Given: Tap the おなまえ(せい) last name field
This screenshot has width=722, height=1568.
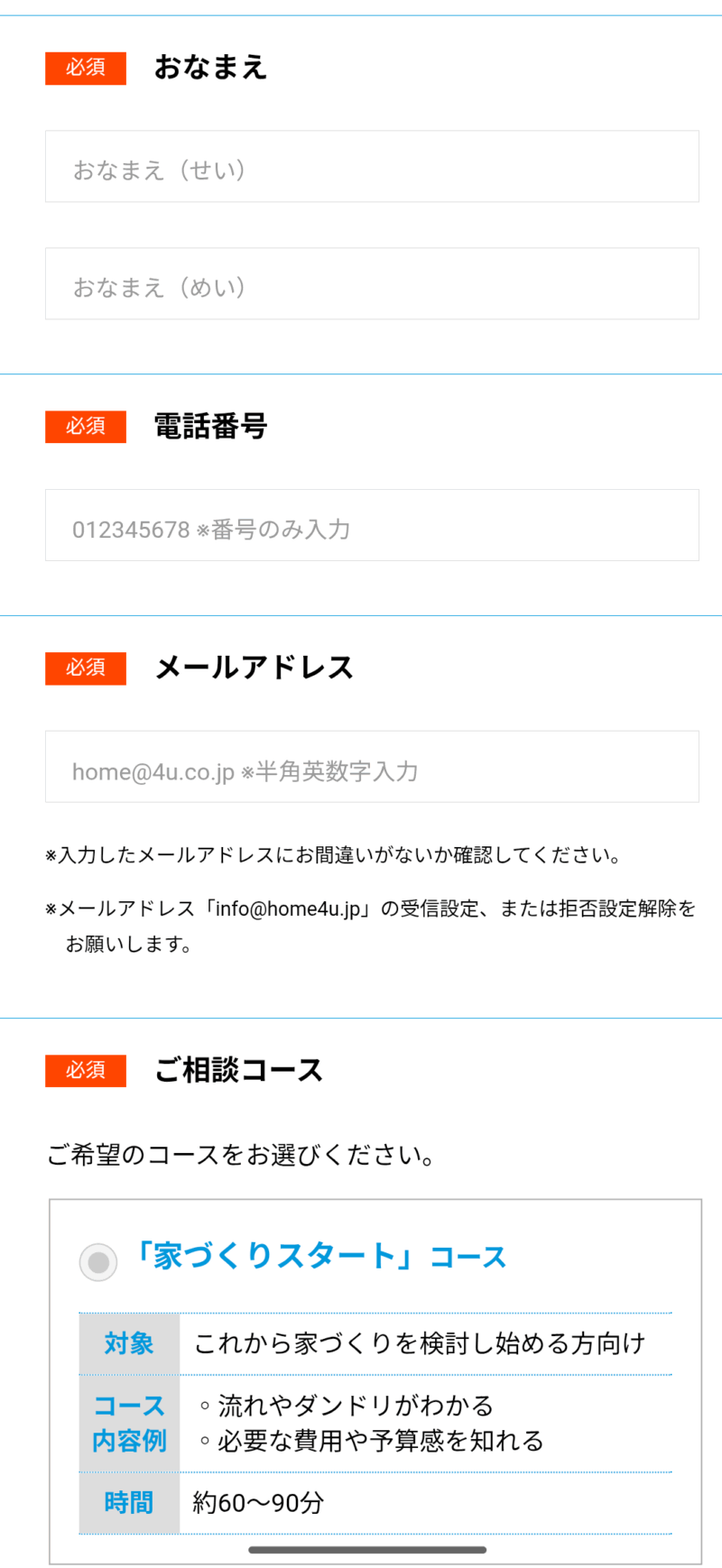Looking at the screenshot, I should [372, 167].
